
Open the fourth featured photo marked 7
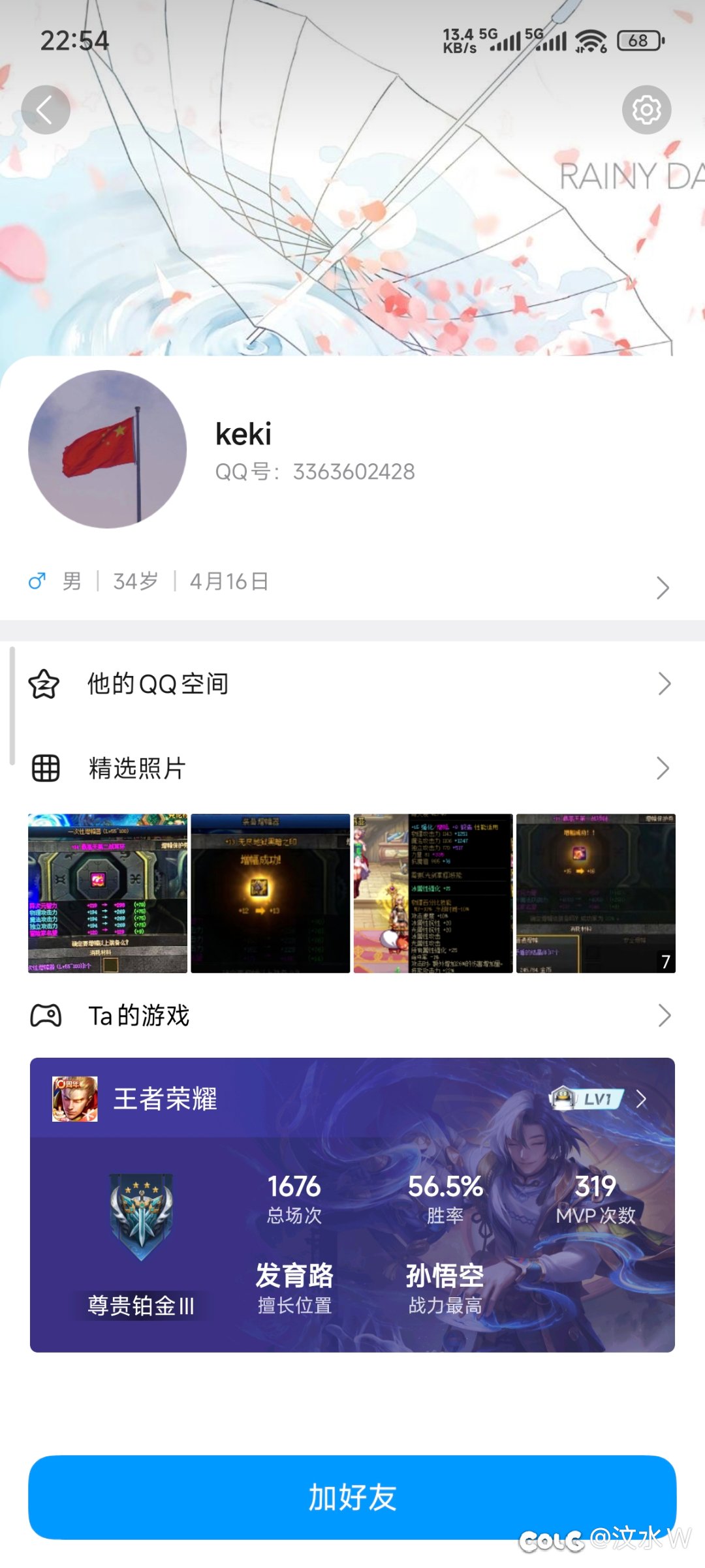tap(595, 893)
